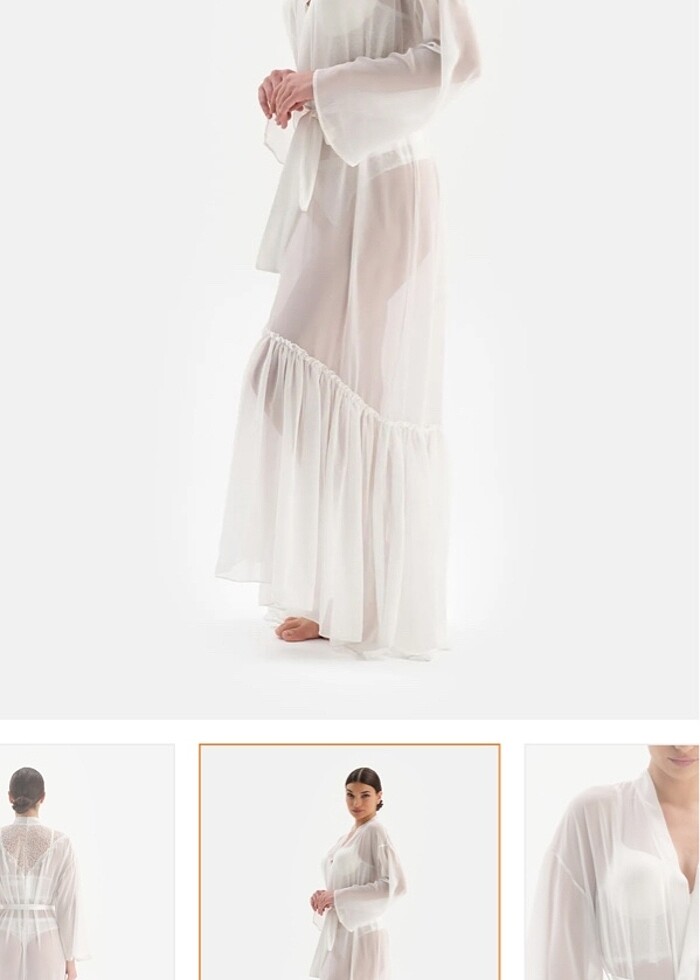Select the highlighted full-length side view thumbnail
Image resolution: width=700 pixels, height=980 pixels.
pos(349,862)
